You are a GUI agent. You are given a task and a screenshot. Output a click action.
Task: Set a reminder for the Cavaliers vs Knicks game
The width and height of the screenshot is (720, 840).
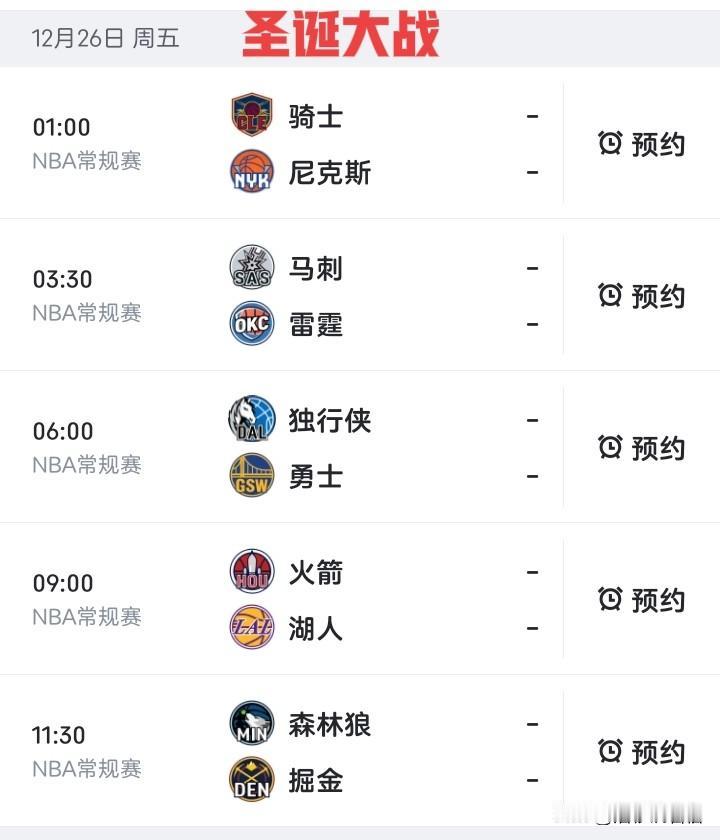click(642, 144)
